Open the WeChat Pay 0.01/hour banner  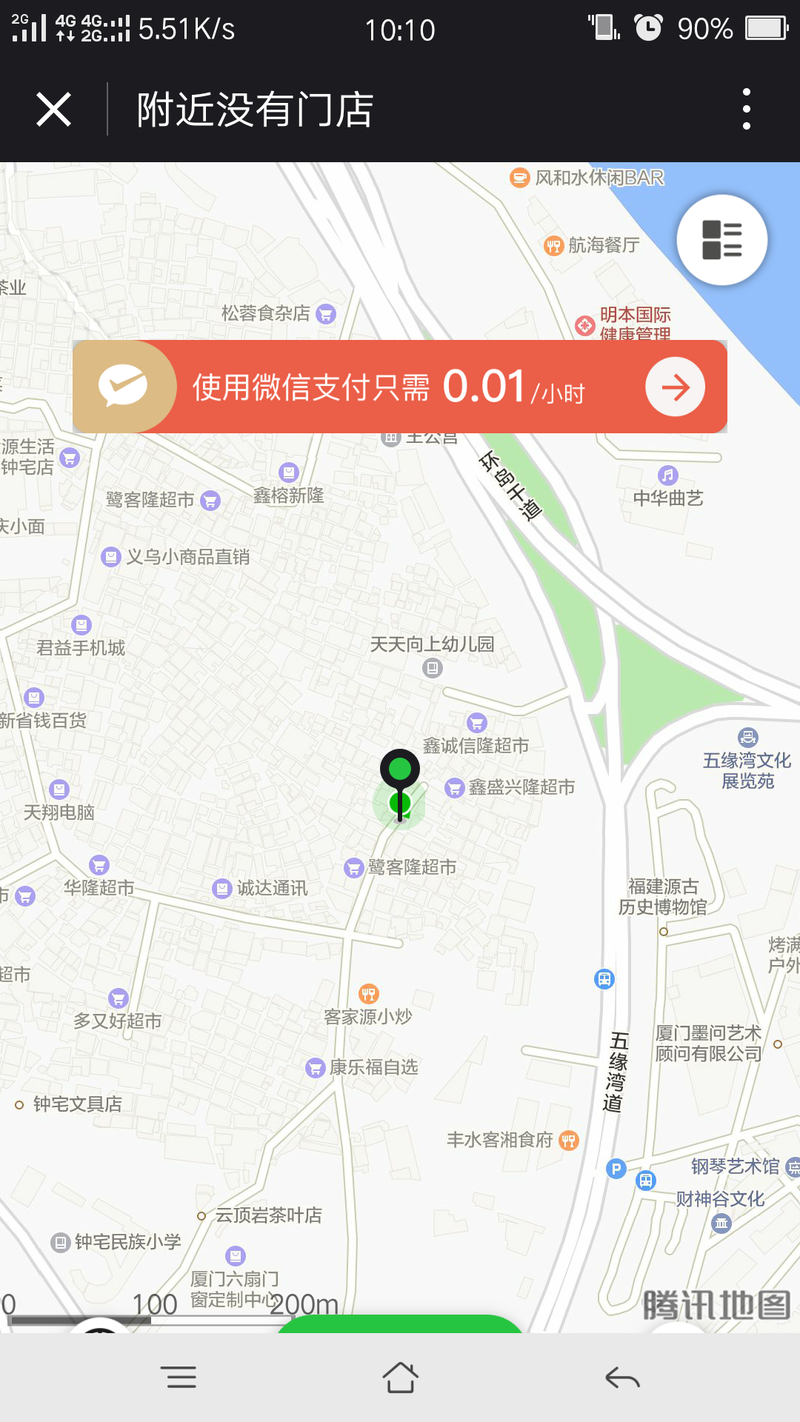[400, 387]
